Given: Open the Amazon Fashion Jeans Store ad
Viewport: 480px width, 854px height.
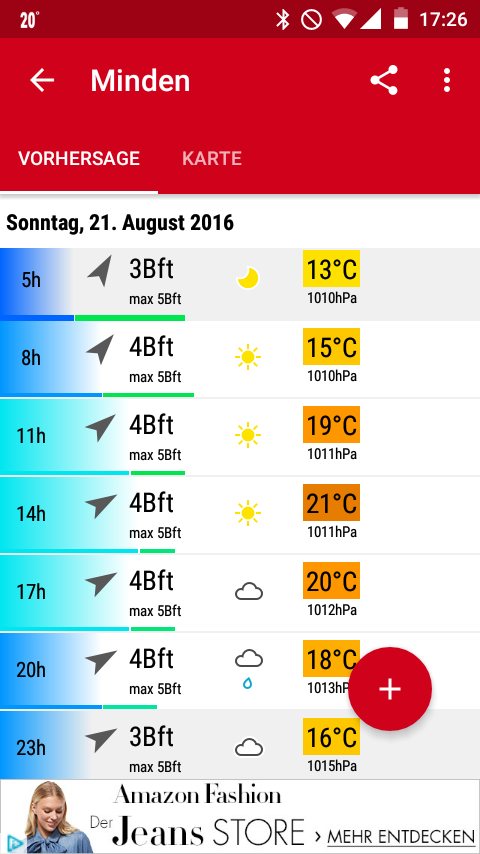Looking at the screenshot, I should [x=240, y=816].
